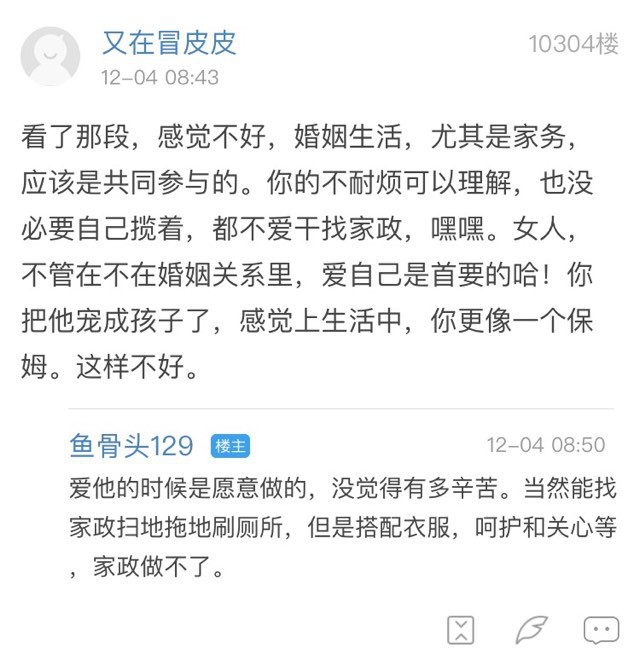
Task: Open the avatar of 又在冒皮皮
Action: 51,57
